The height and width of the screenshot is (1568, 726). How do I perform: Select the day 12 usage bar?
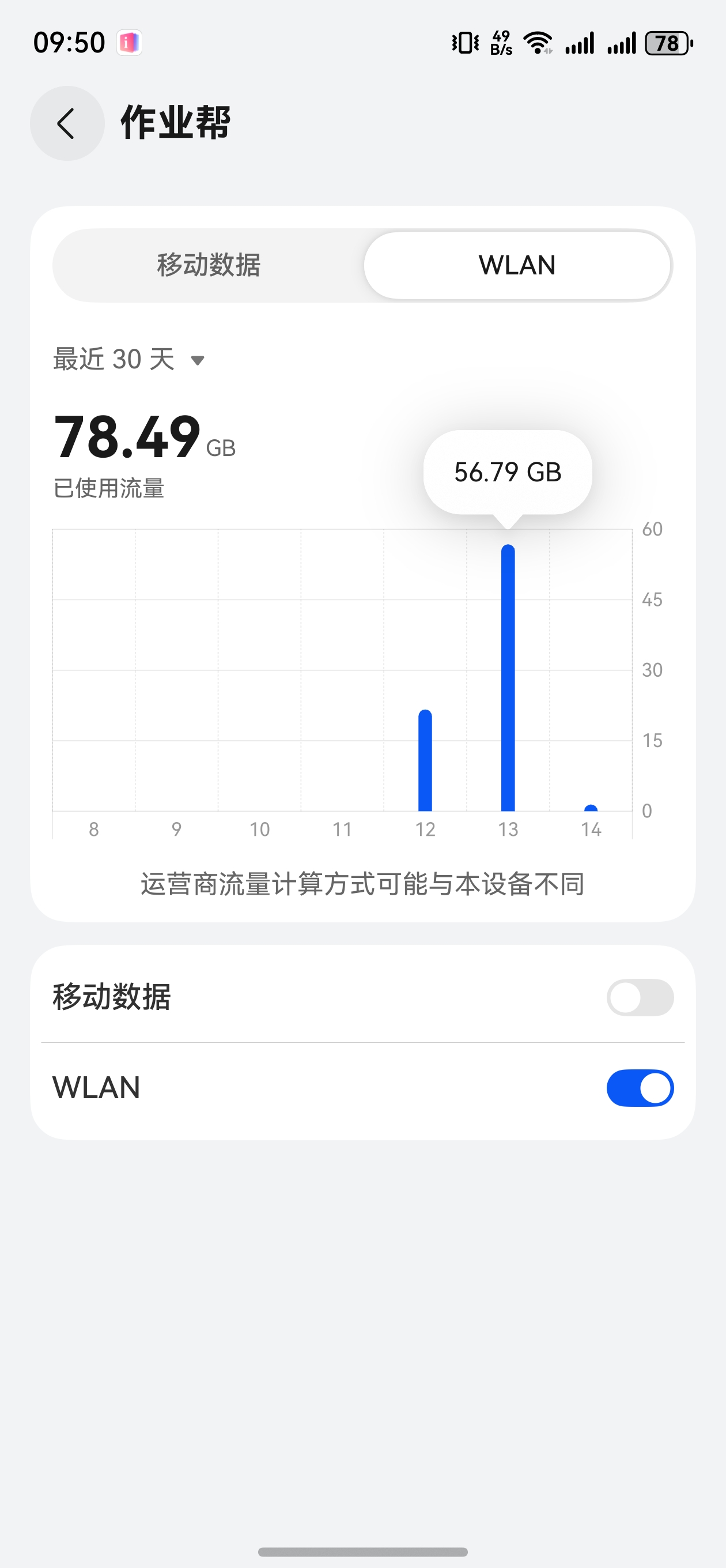pos(425,760)
